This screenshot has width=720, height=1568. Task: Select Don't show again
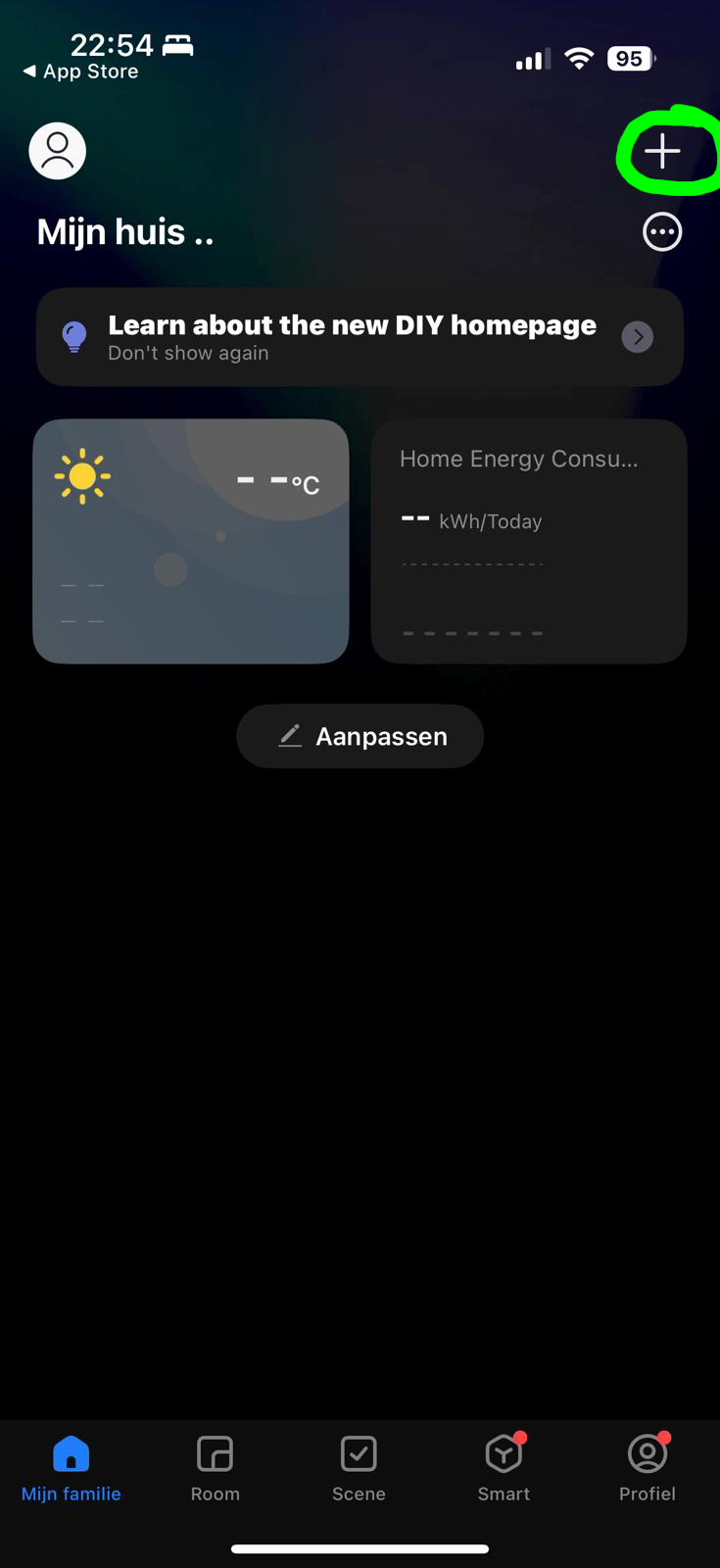(188, 354)
